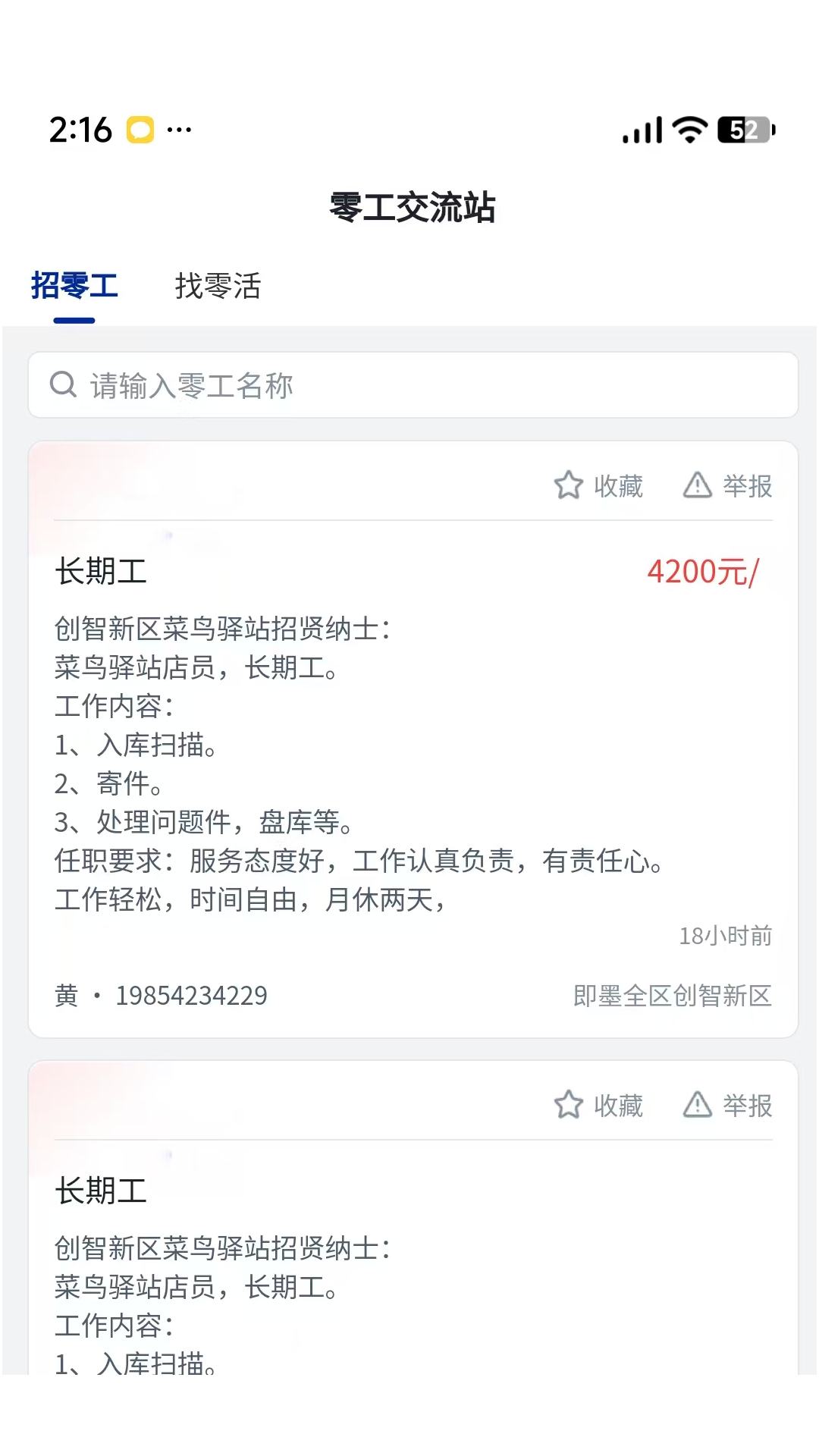Select the 招零工 tab

pos(74,287)
